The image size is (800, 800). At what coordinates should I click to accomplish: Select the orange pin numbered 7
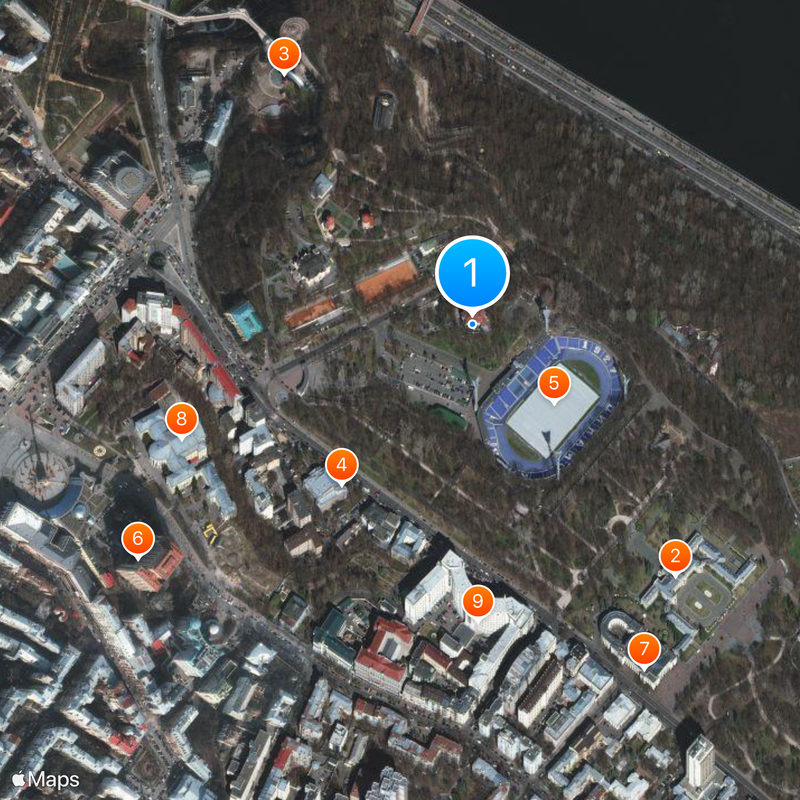[x=644, y=650]
